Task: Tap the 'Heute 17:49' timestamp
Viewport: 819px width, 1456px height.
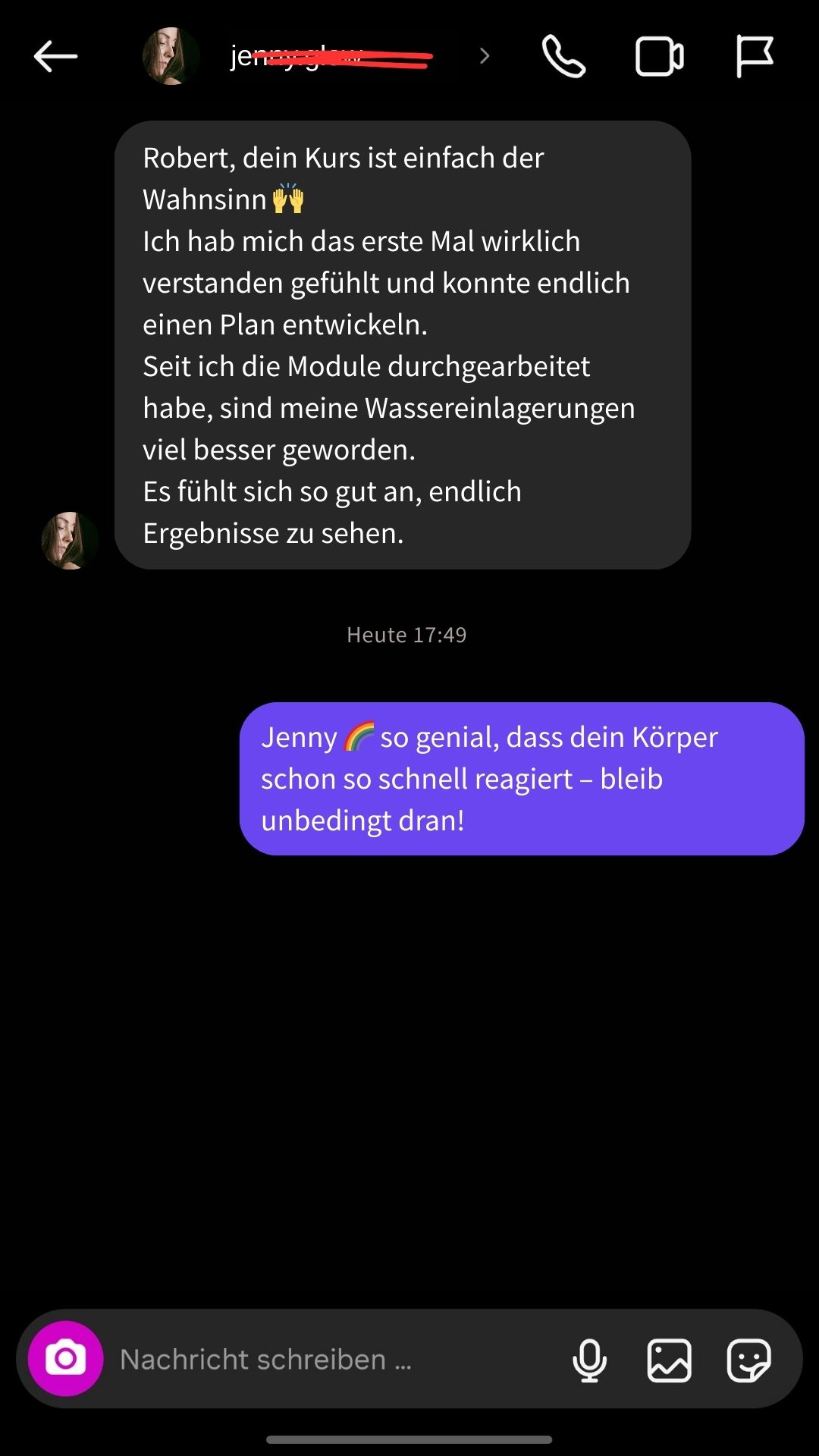Action: (407, 635)
